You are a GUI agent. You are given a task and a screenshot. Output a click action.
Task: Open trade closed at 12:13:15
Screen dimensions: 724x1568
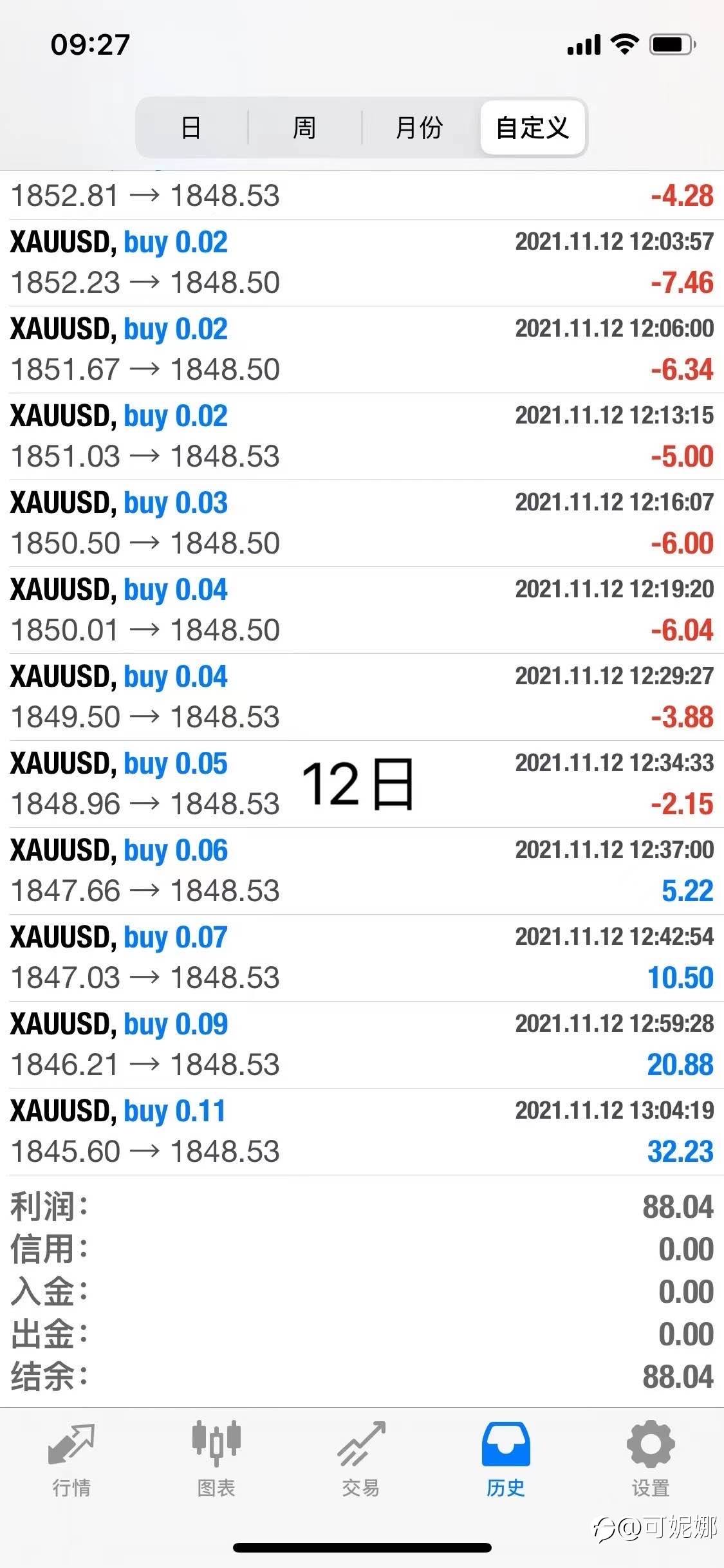[x=362, y=436]
